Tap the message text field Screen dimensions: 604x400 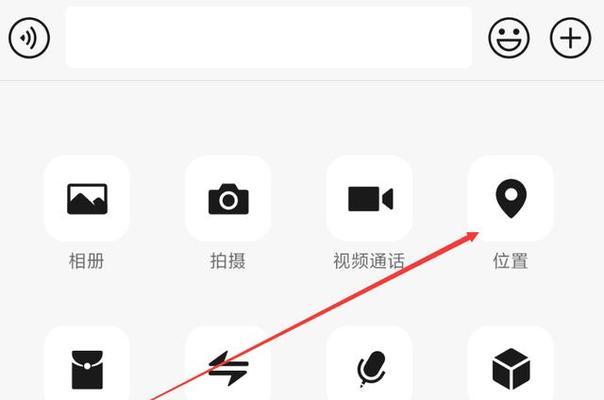click(x=268, y=38)
